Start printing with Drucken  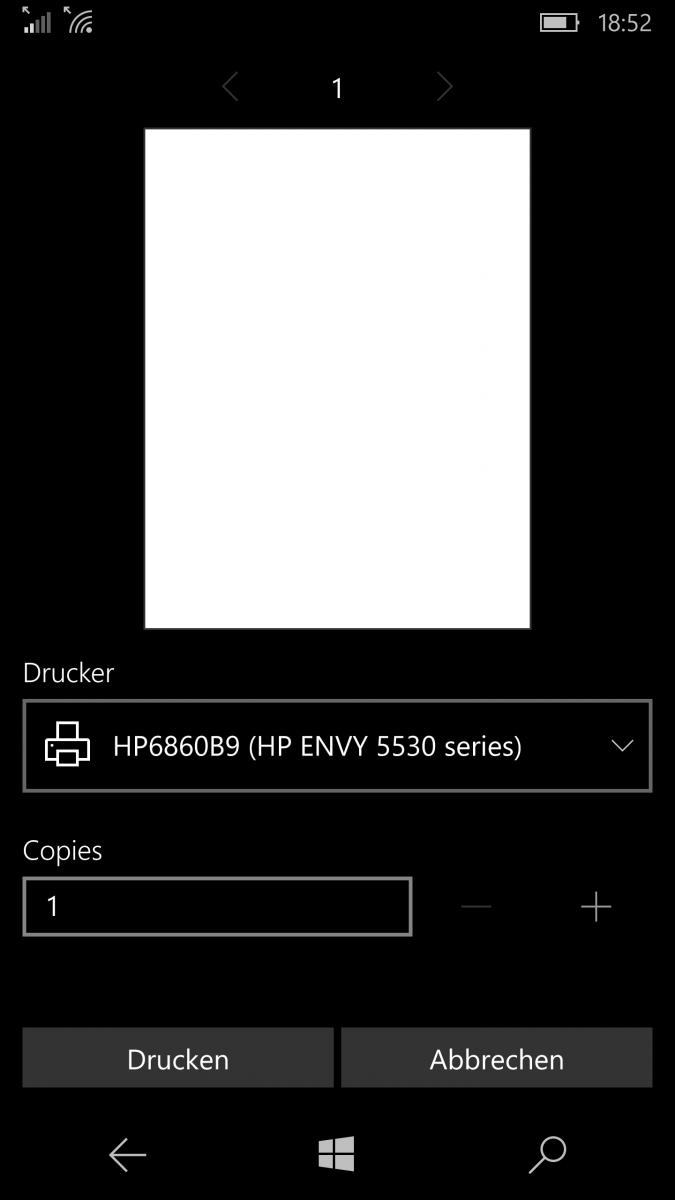click(x=178, y=1058)
